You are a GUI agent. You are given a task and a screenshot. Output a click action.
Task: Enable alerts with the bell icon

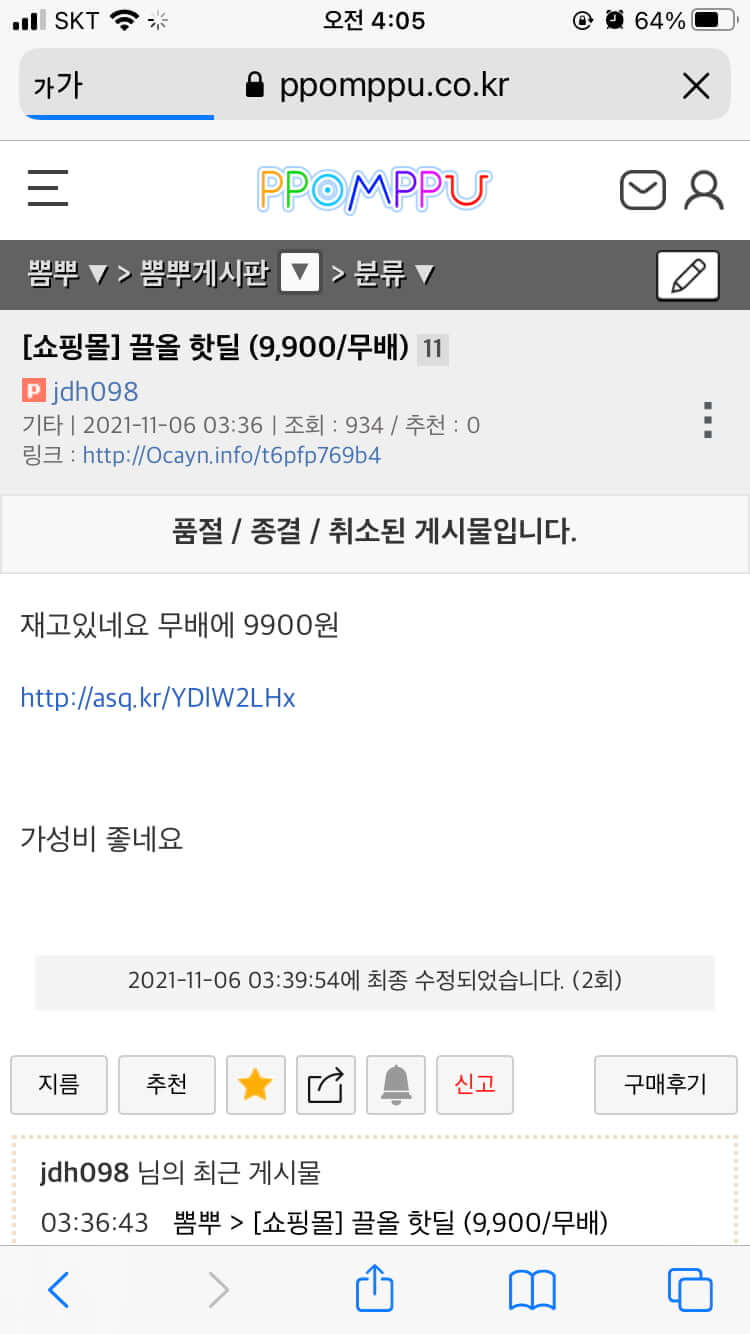click(396, 1084)
